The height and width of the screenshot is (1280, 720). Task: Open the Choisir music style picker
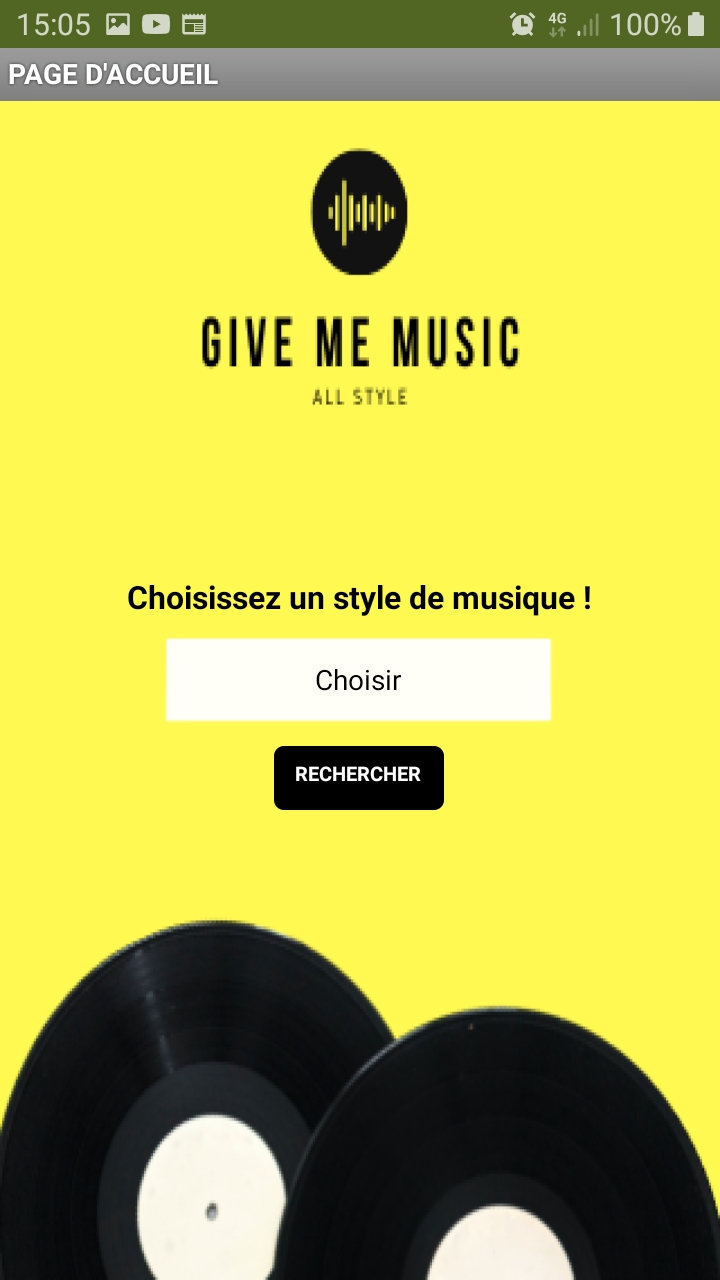358,680
